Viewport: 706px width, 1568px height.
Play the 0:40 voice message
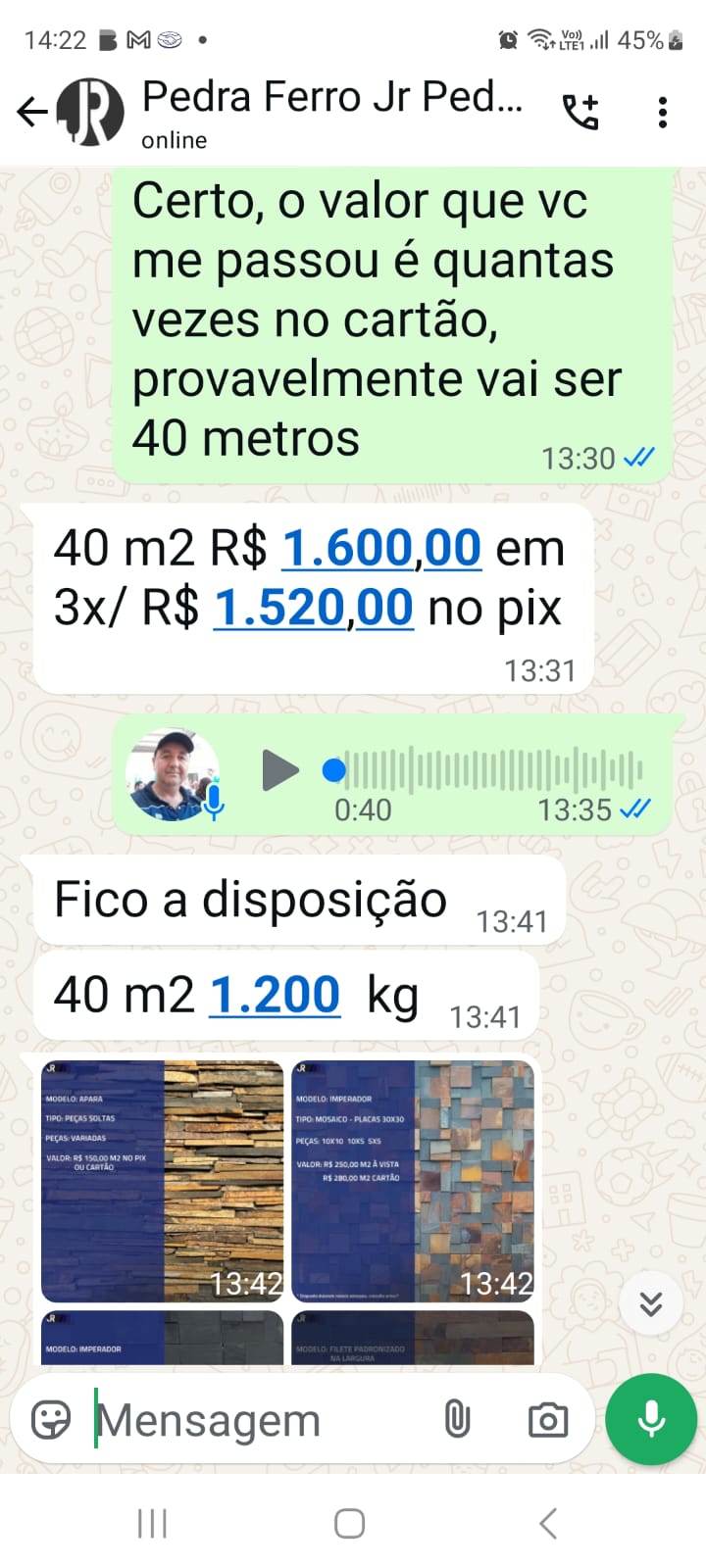coord(281,770)
